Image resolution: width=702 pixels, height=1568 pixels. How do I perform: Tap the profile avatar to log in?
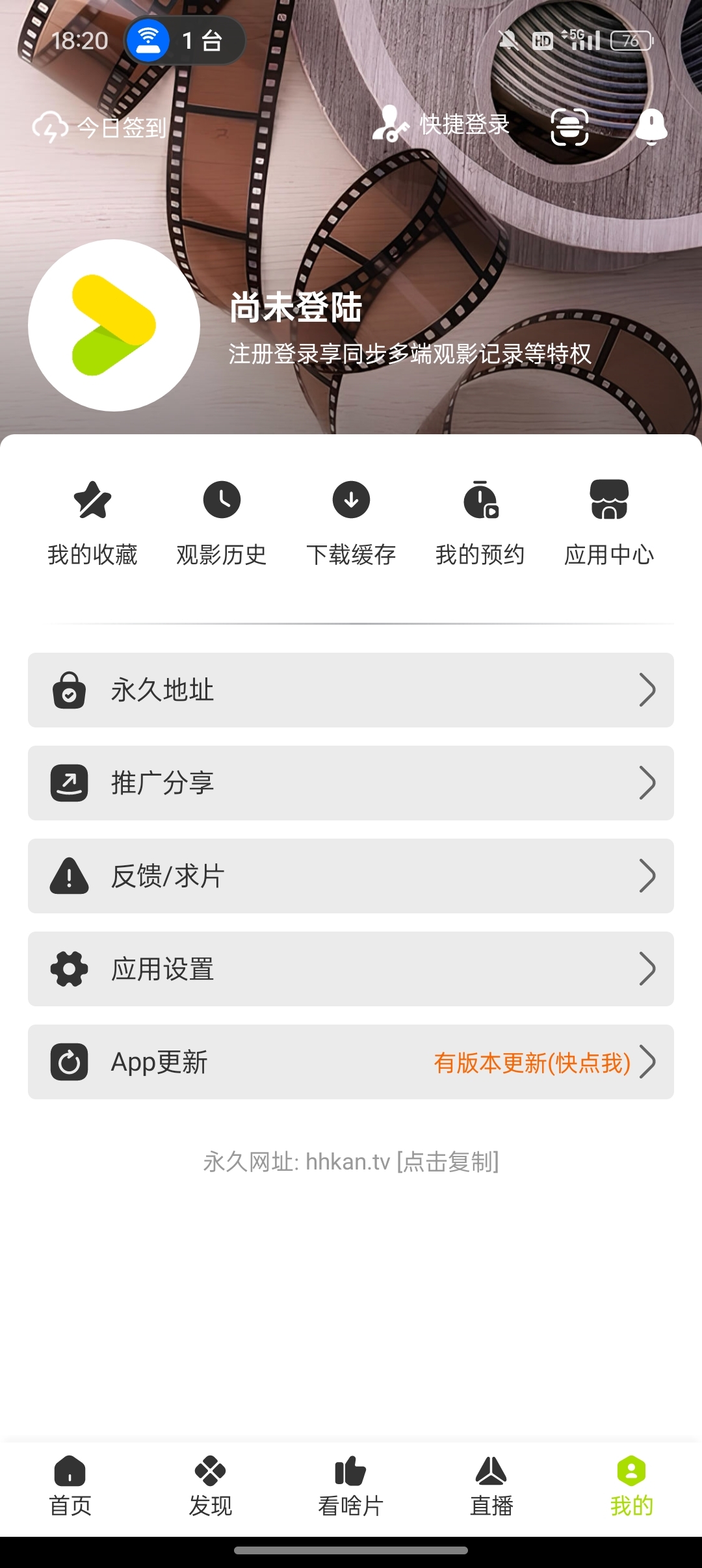114,325
